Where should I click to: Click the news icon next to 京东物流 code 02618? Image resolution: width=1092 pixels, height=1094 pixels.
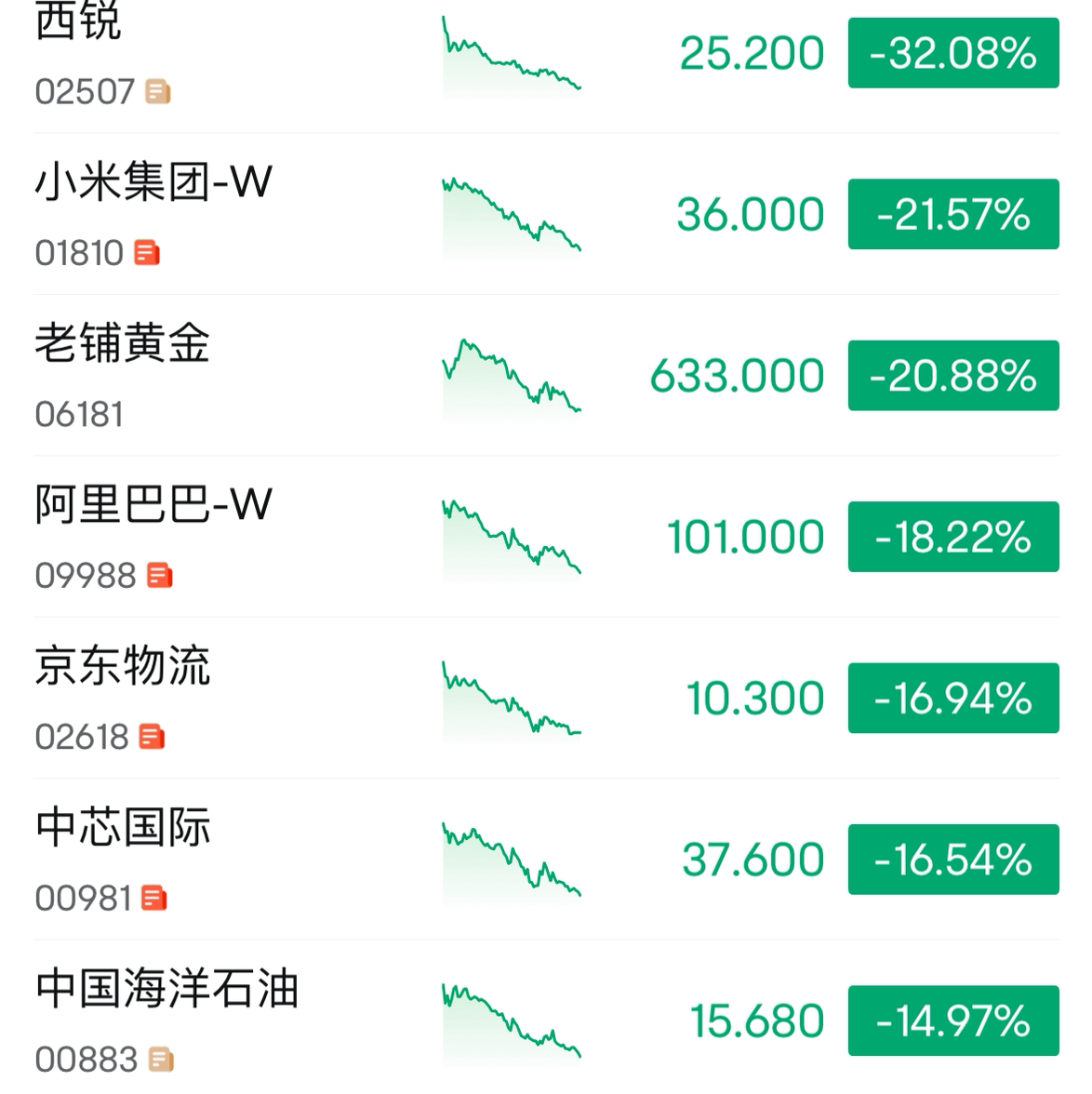pos(148,736)
